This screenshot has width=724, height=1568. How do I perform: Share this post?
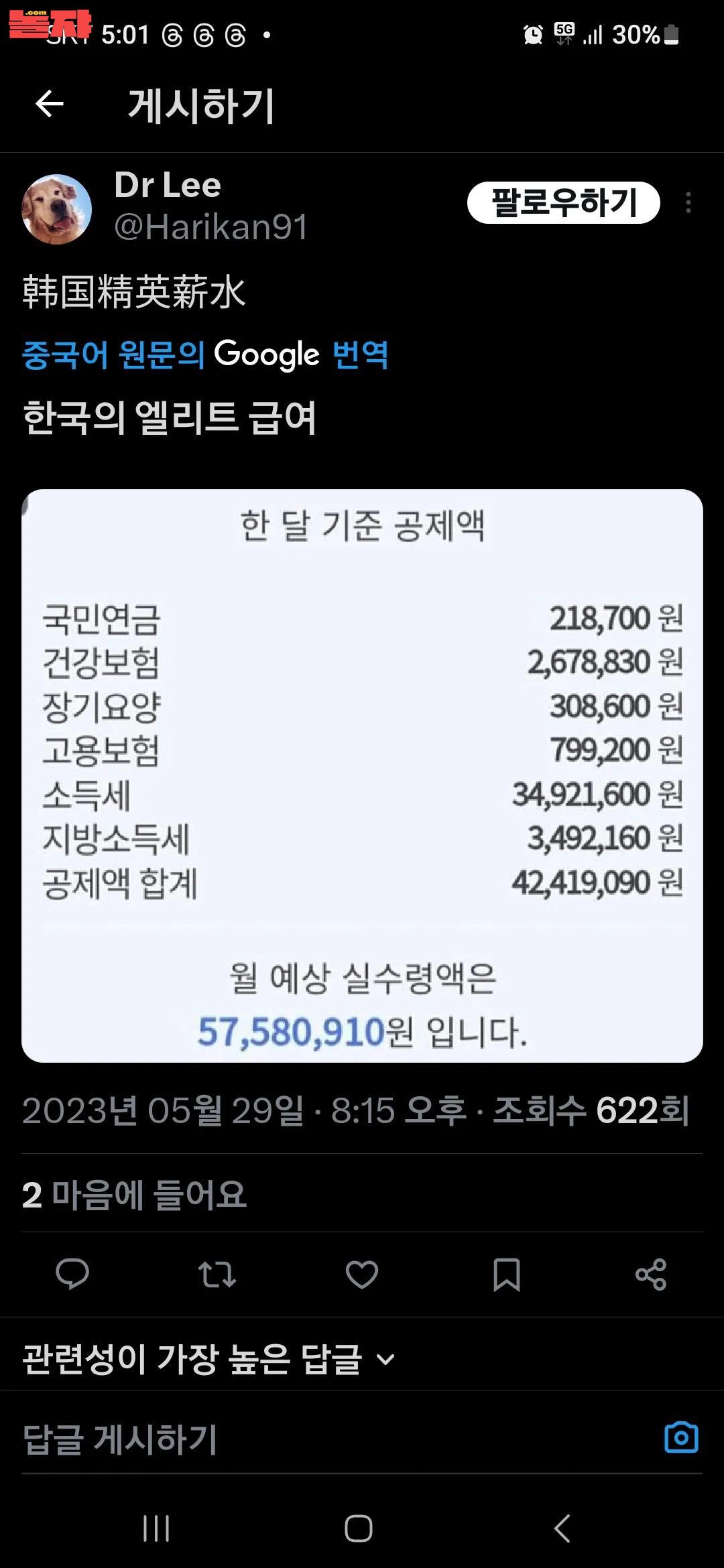(x=651, y=1274)
